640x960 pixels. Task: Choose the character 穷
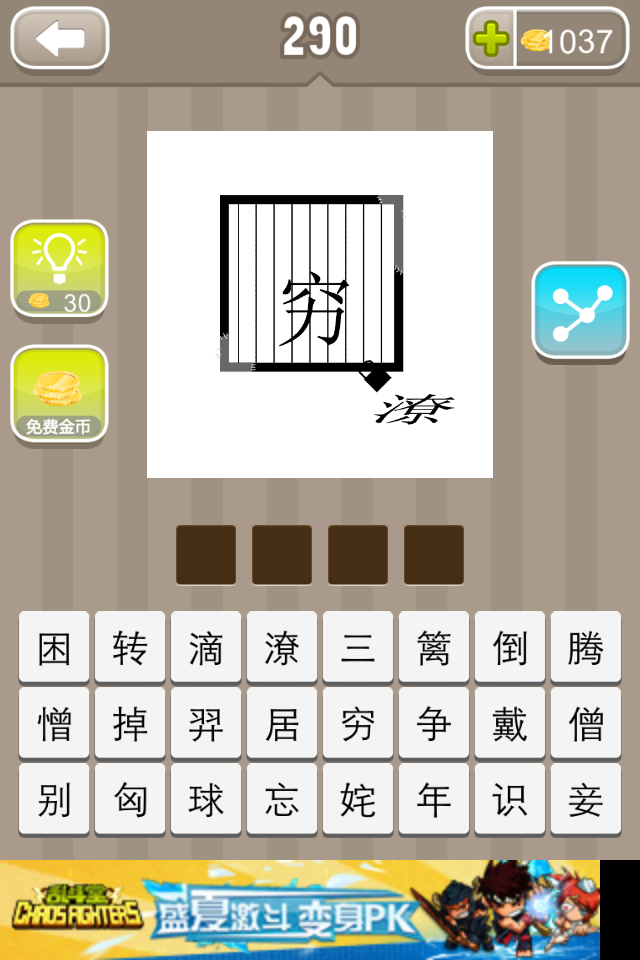point(358,724)
